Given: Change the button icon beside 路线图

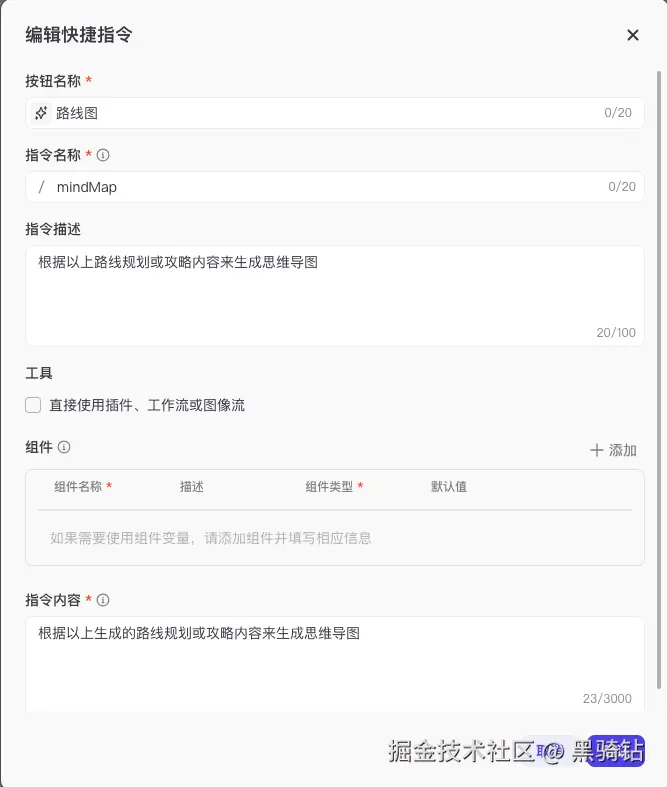Looking at the screenshot, I should tap(41, 113).
